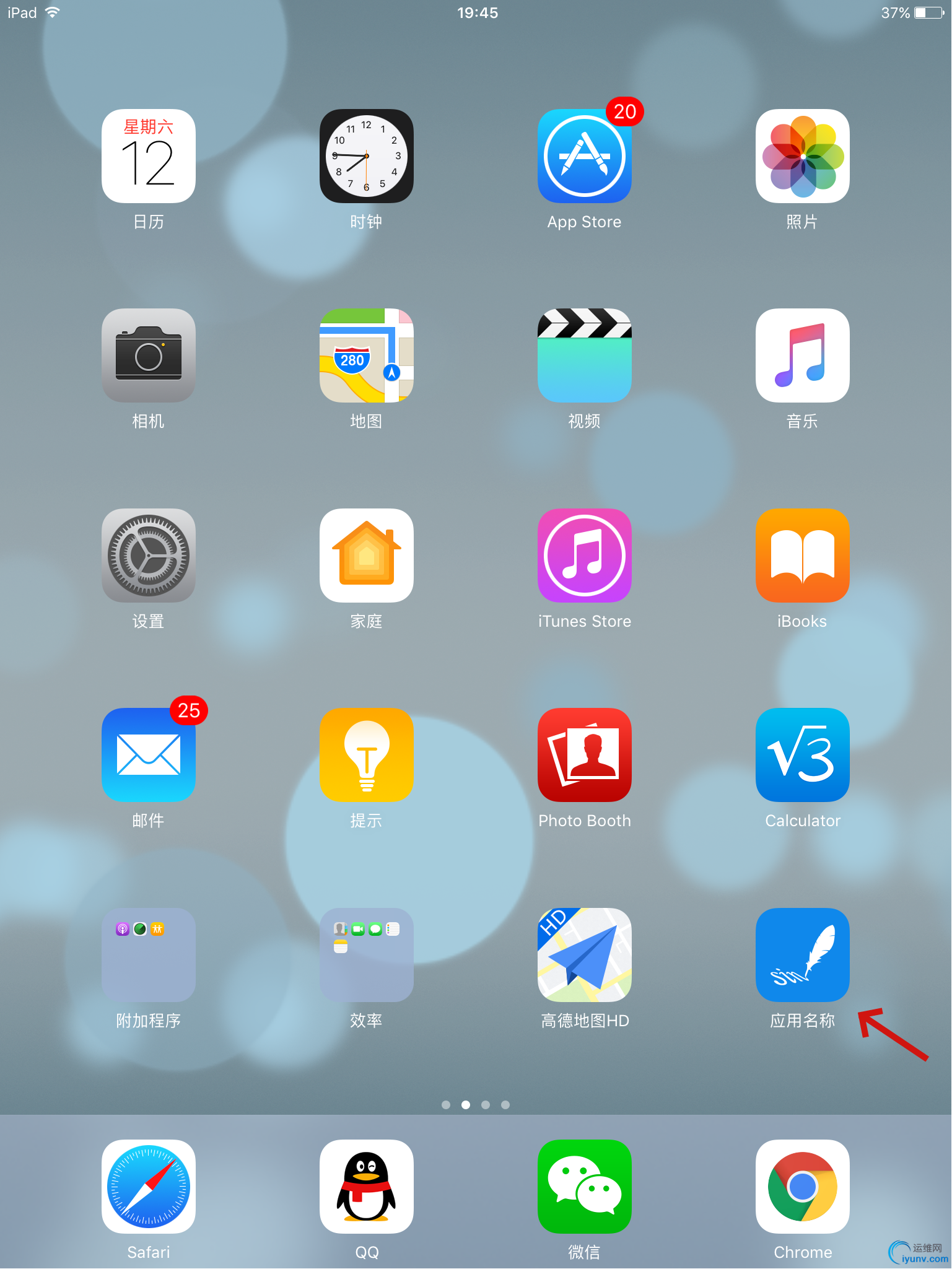
Task: Open the Calculator app
Action: click(802, 755)
